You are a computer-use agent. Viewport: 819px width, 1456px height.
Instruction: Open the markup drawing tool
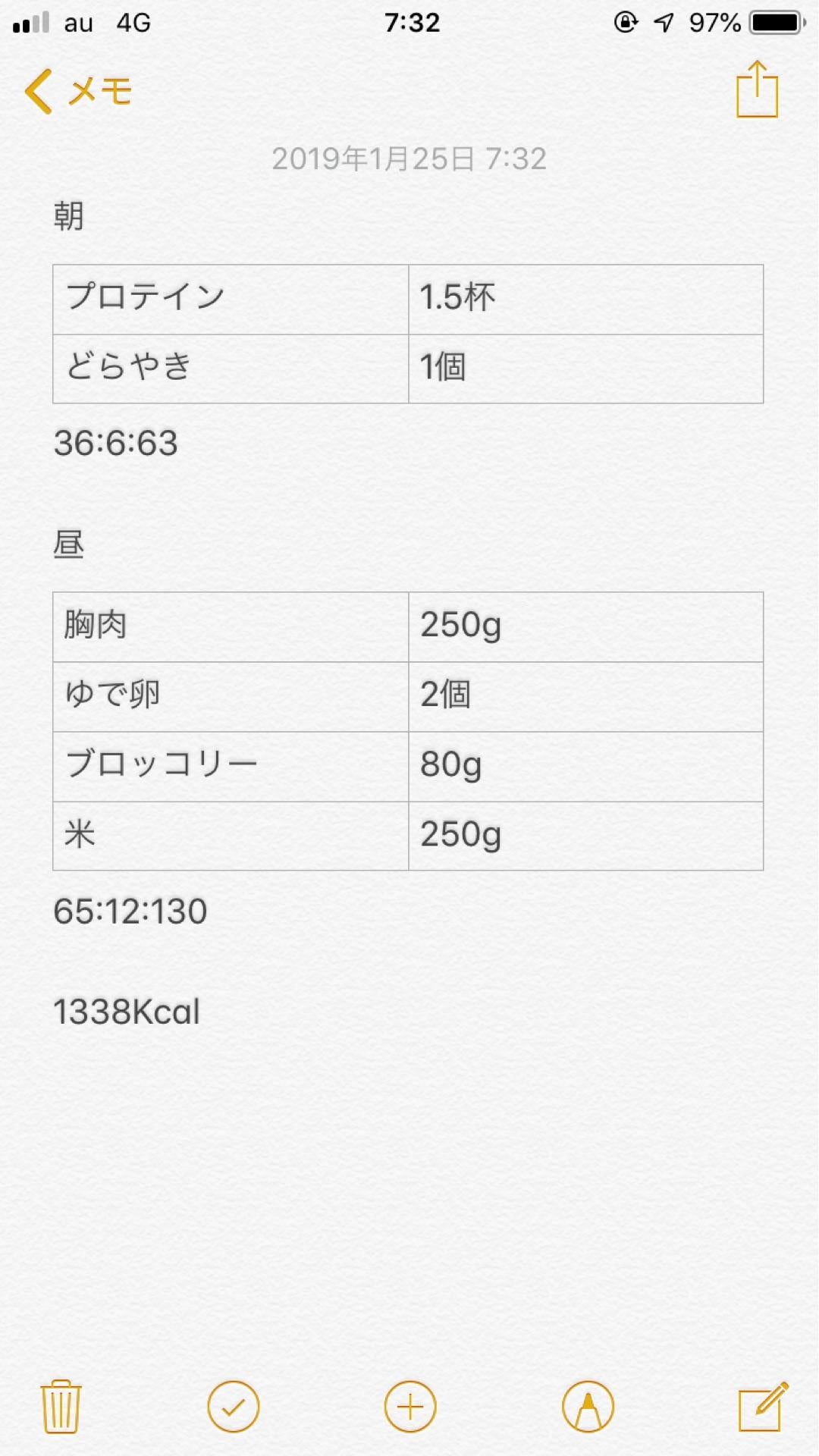point(588,1407)
